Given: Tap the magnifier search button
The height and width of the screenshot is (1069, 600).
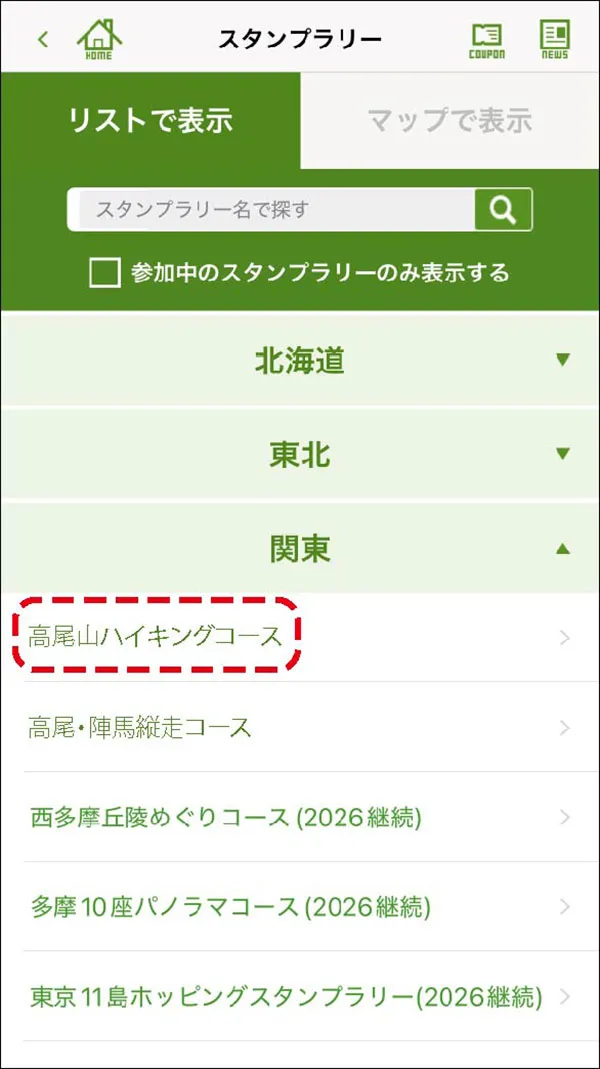Looking at the screenshot, I should 503,210.
